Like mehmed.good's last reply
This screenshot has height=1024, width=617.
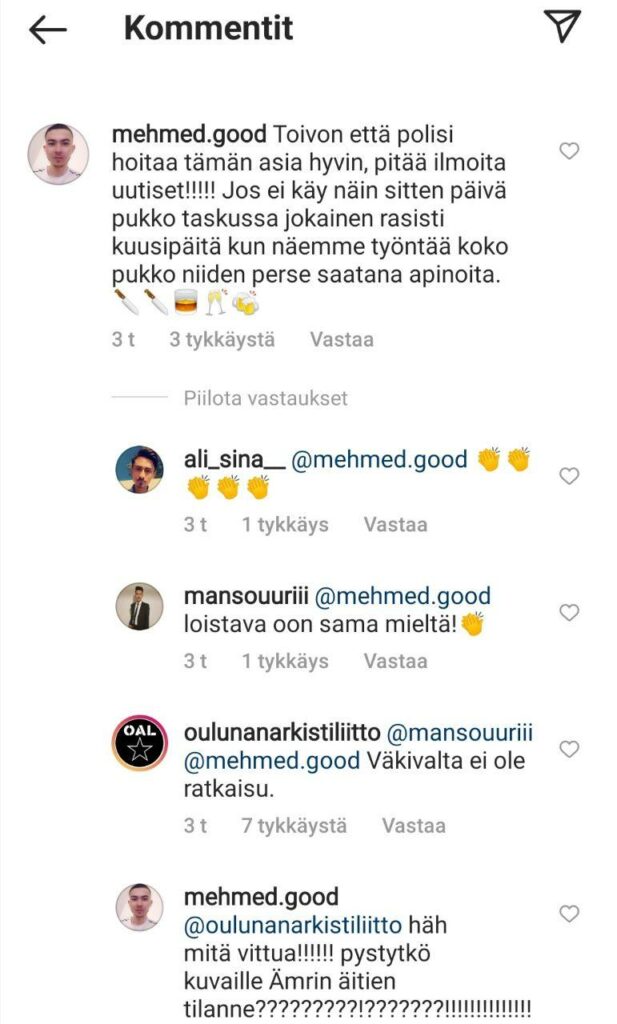(569, 914)
